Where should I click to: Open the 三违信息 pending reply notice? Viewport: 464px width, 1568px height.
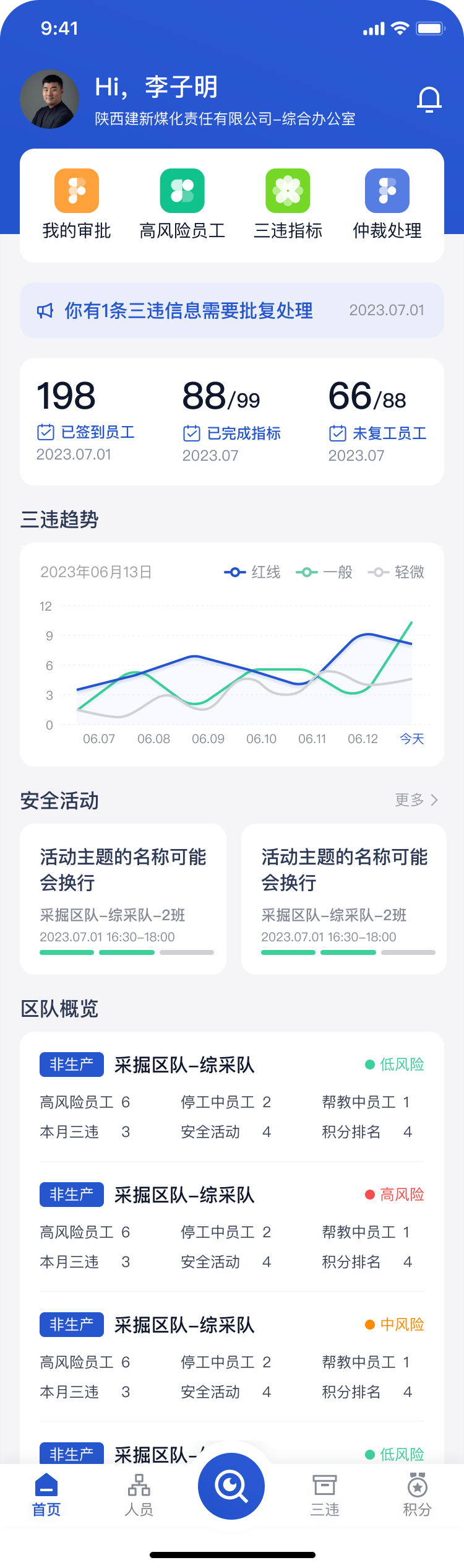point(232,310)
